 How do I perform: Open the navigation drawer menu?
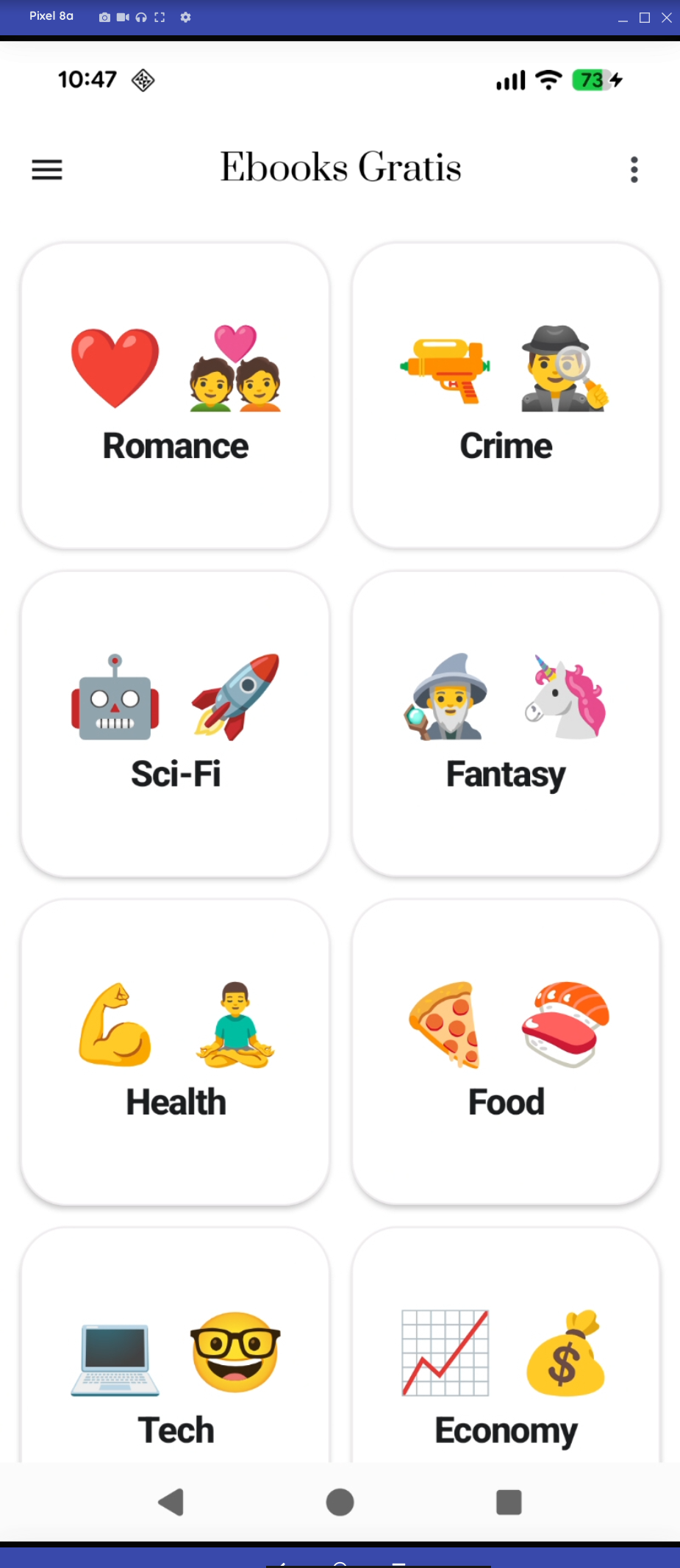point(46,169)
